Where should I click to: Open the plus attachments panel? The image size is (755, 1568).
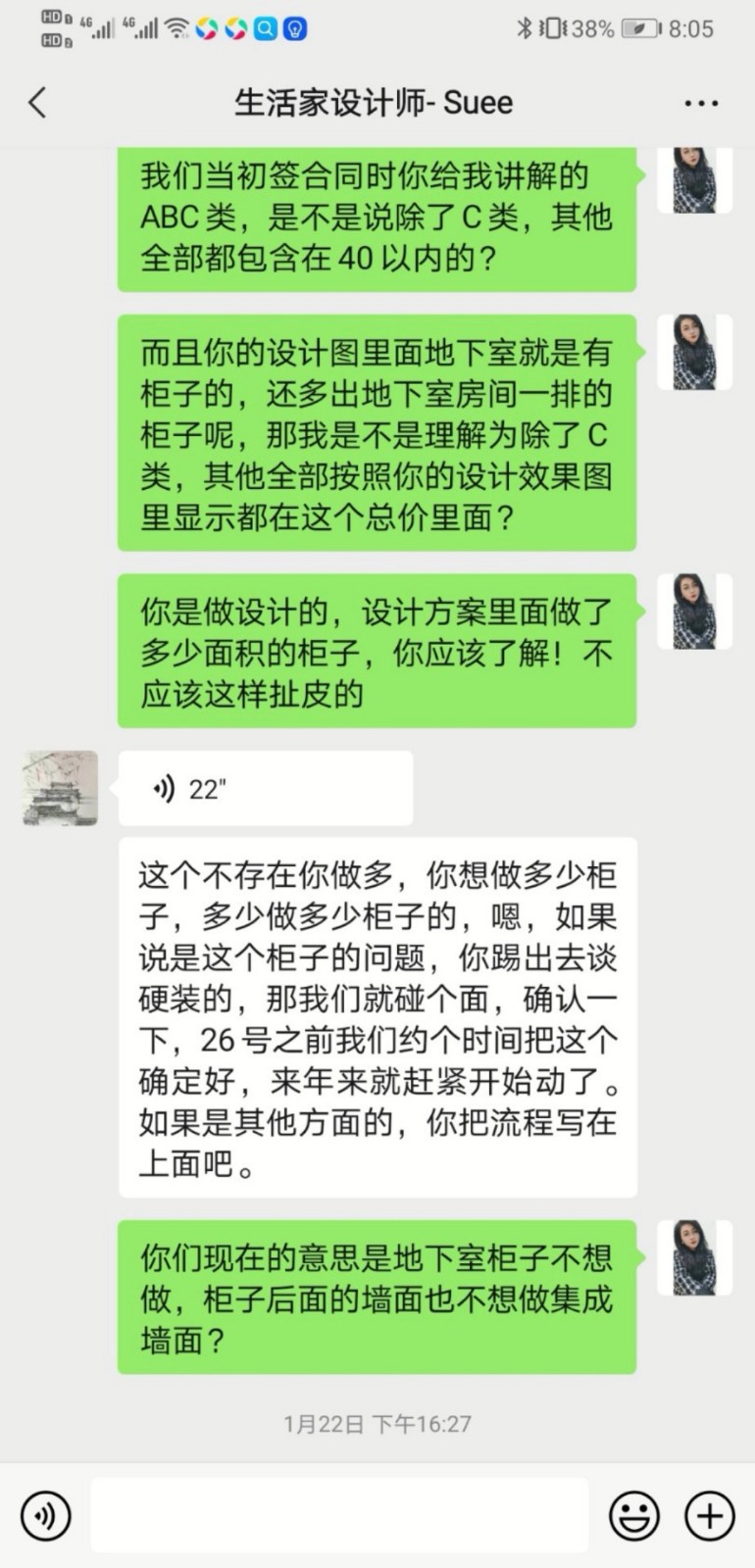coord(709,1515)
